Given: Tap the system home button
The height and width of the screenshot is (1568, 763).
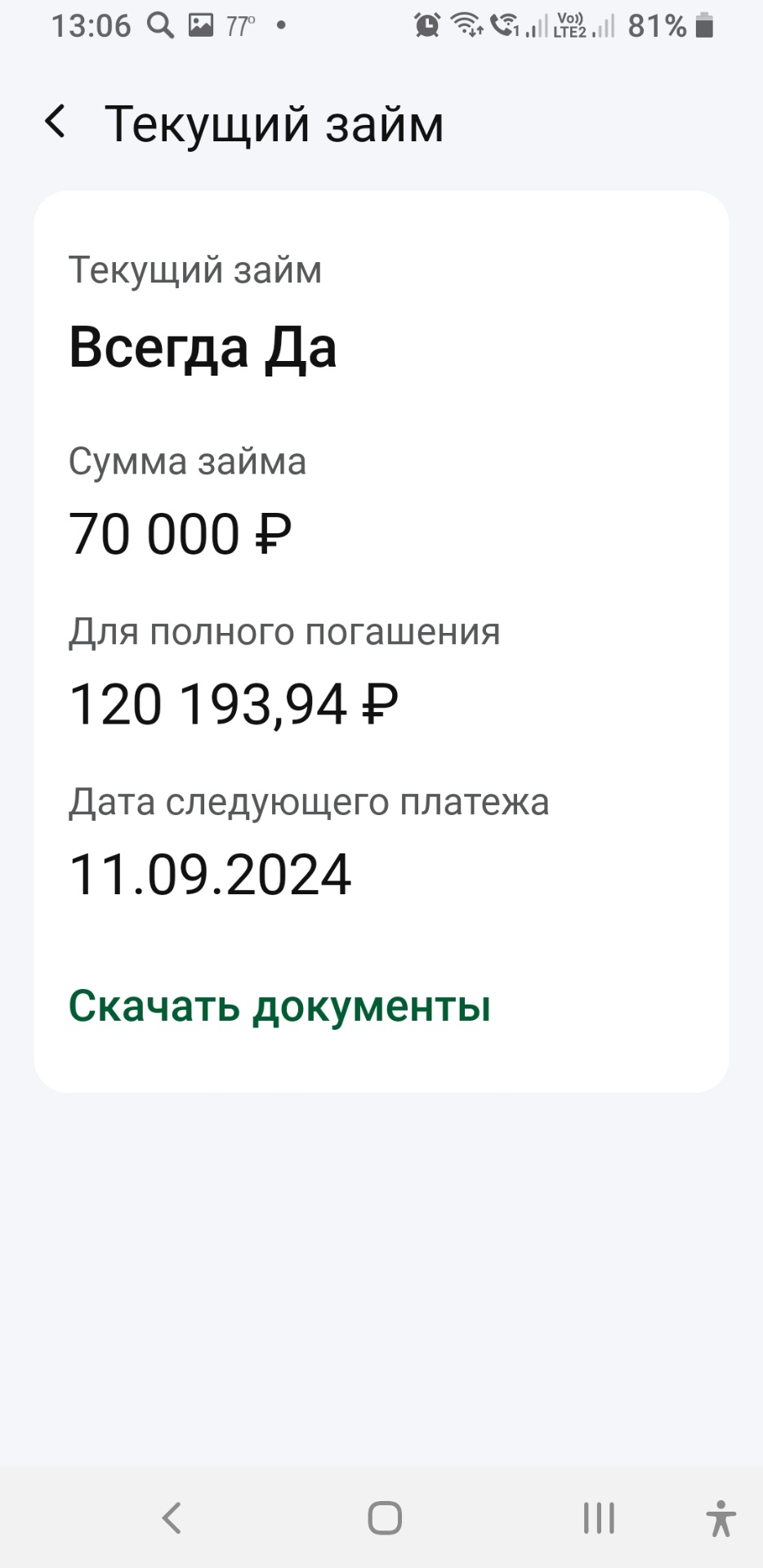Looking at the screenshot, I should pos(385,1518).
